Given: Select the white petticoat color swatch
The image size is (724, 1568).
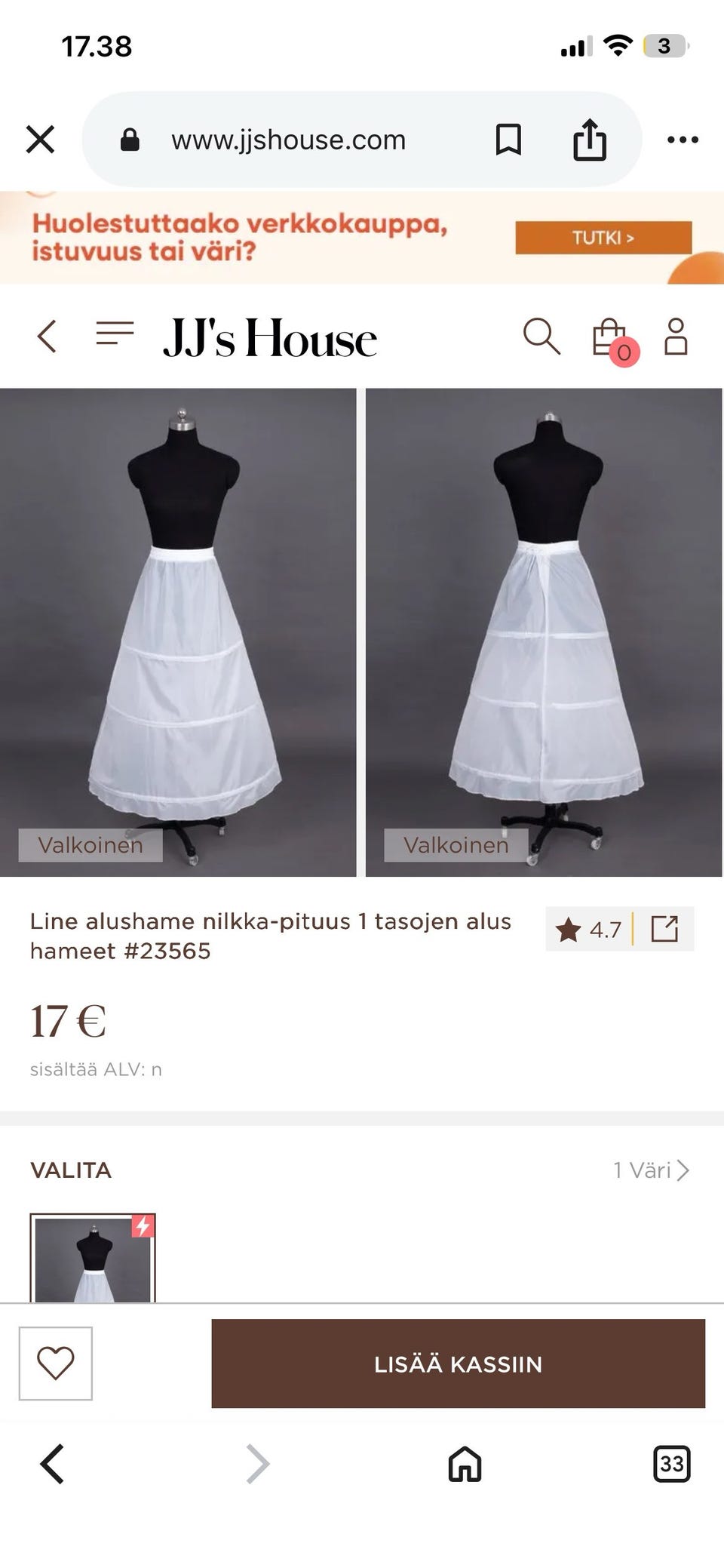Looking at the screenshot, I should [93, 1258].
